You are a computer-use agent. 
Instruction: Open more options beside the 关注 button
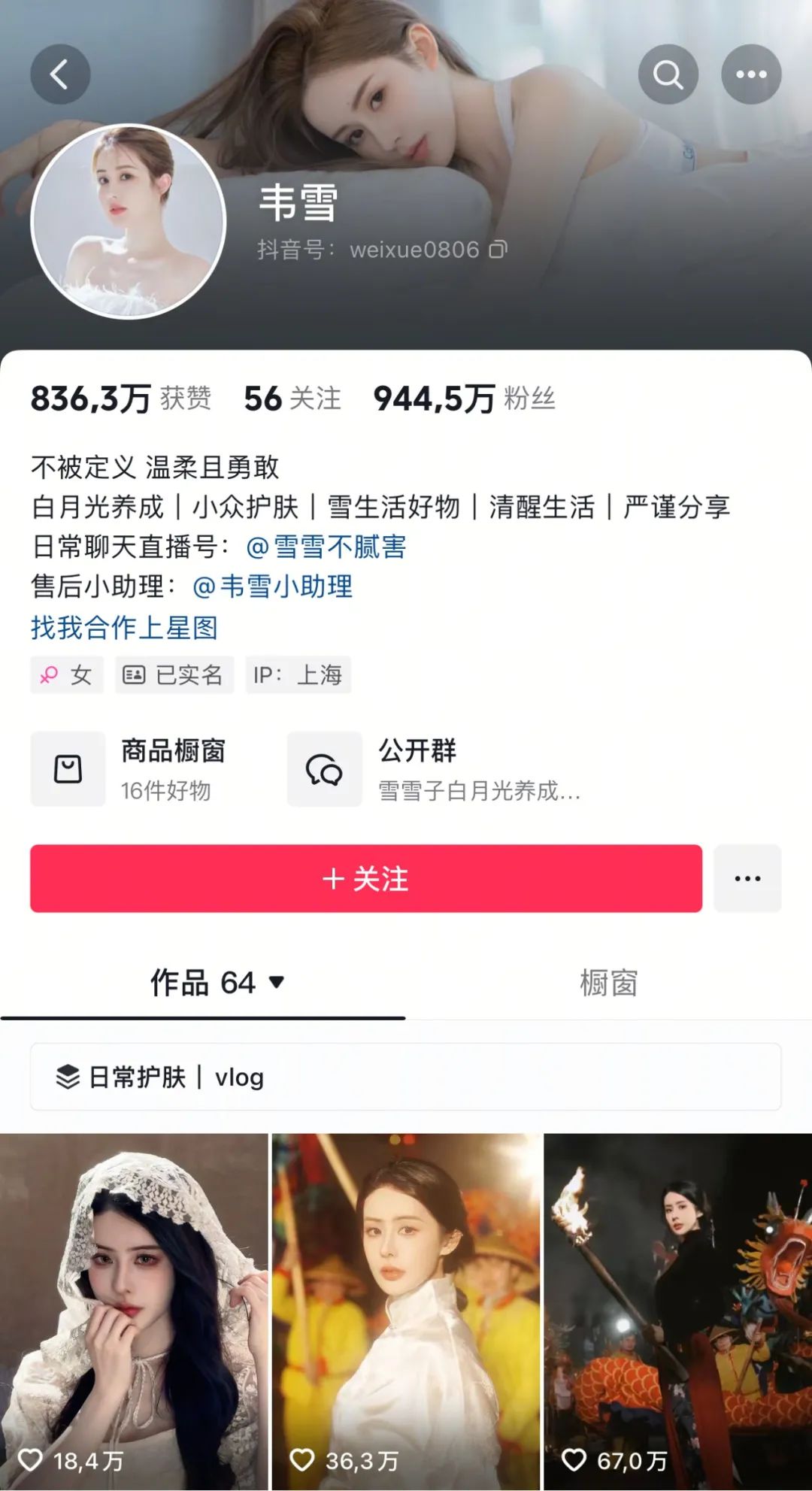click(747, 878)
